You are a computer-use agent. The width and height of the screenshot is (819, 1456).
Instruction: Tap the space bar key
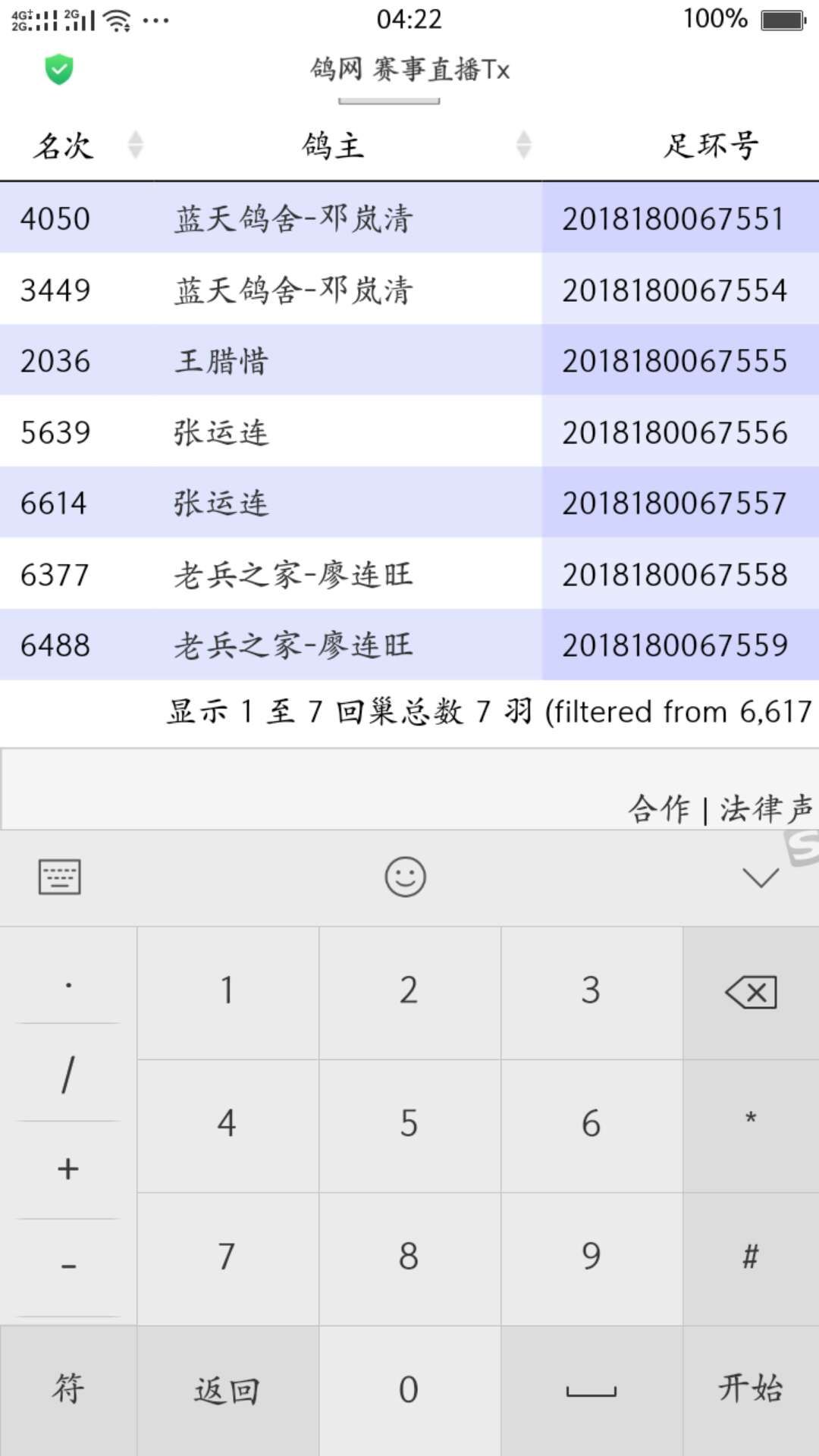[591, 1391]
